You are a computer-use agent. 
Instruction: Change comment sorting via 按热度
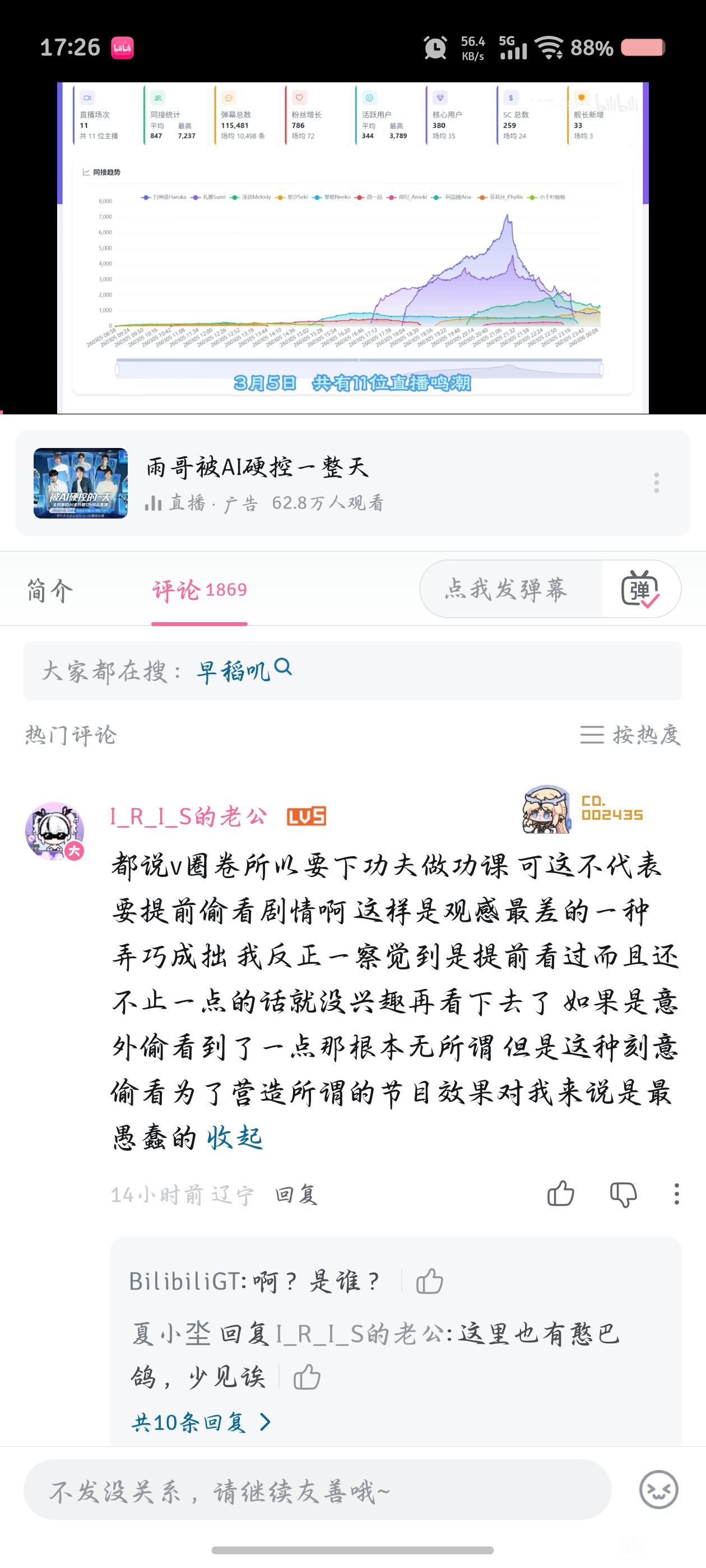(x=630, y=735)
